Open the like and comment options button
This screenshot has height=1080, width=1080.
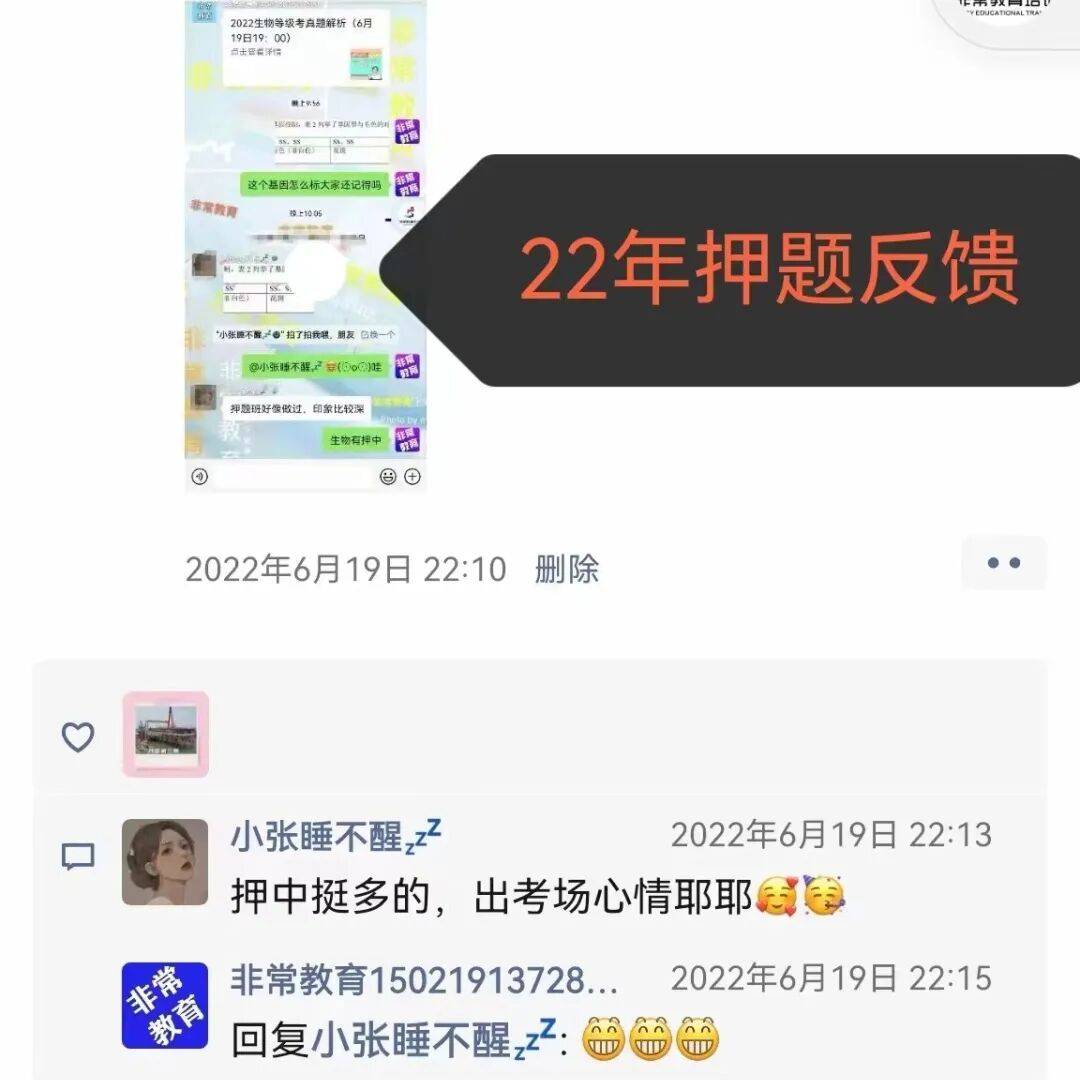1003,563
